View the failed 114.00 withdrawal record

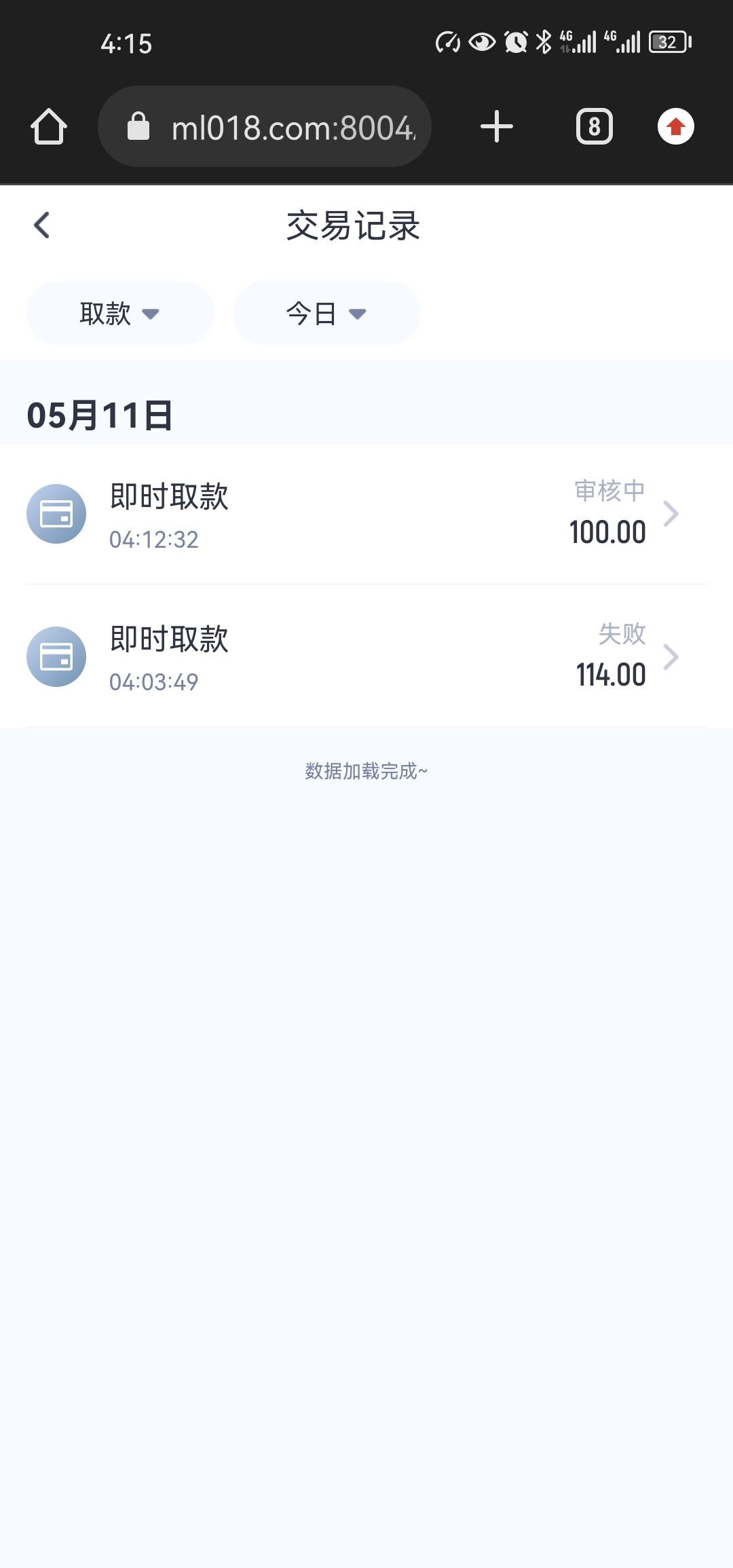366,657
